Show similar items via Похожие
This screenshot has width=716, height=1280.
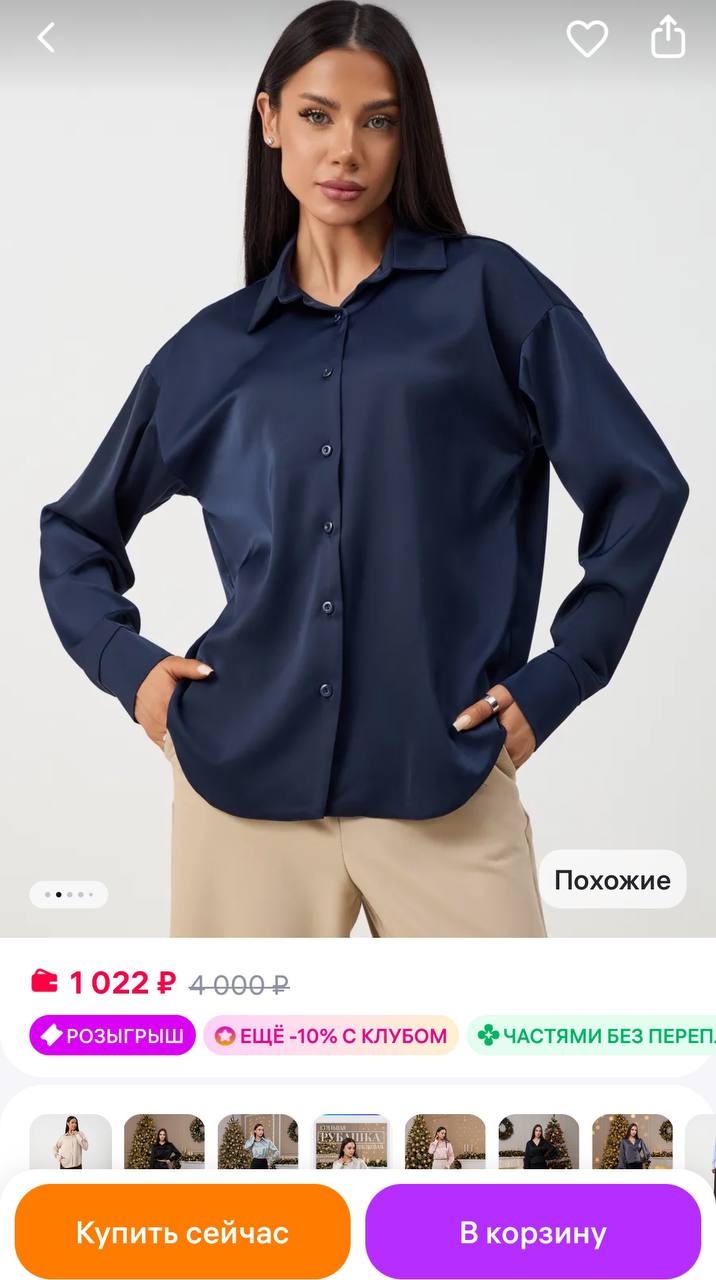point(612,880)
